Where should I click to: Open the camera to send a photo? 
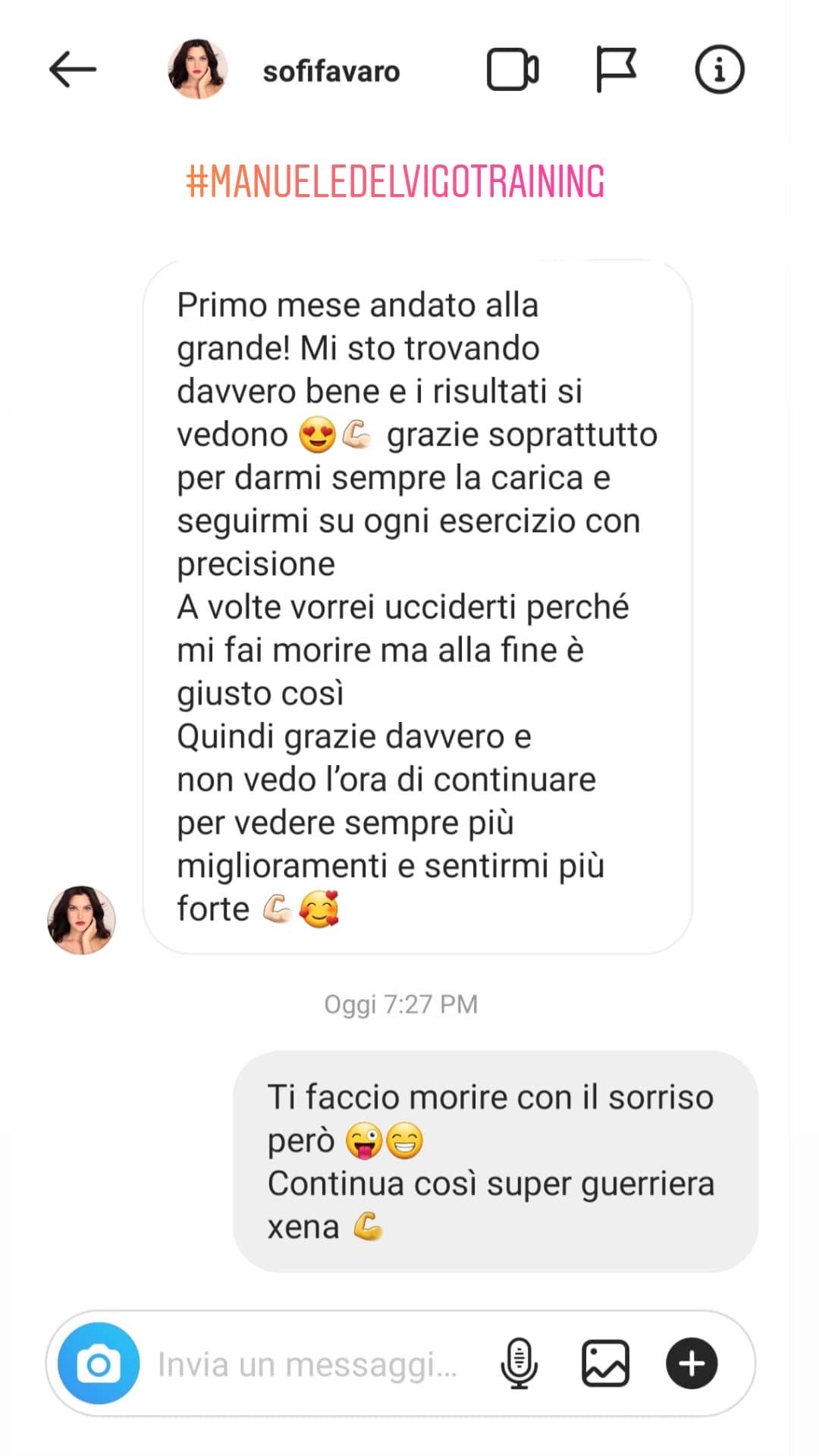tap(99, 1363)
